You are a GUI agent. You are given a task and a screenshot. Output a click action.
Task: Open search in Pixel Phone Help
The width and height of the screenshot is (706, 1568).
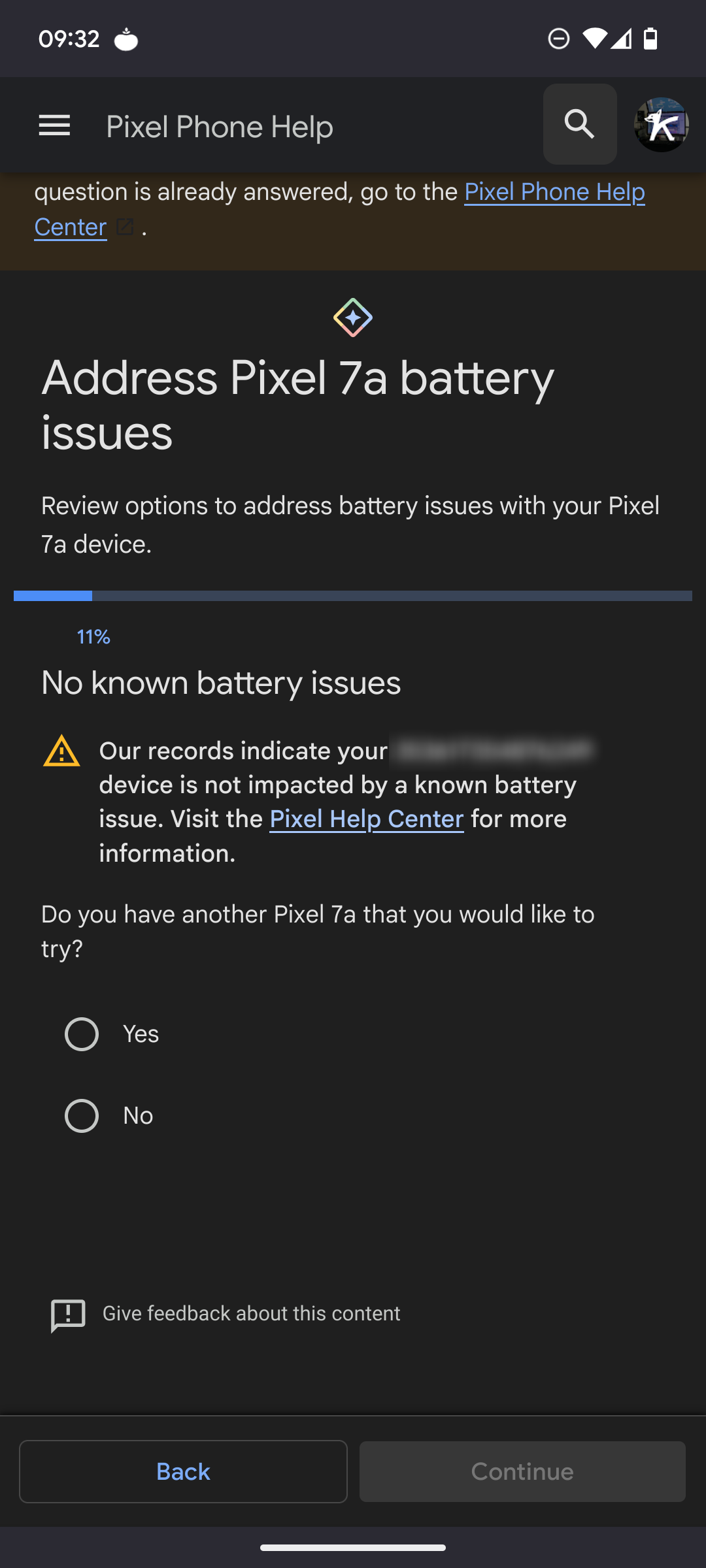tap(580, 124)
